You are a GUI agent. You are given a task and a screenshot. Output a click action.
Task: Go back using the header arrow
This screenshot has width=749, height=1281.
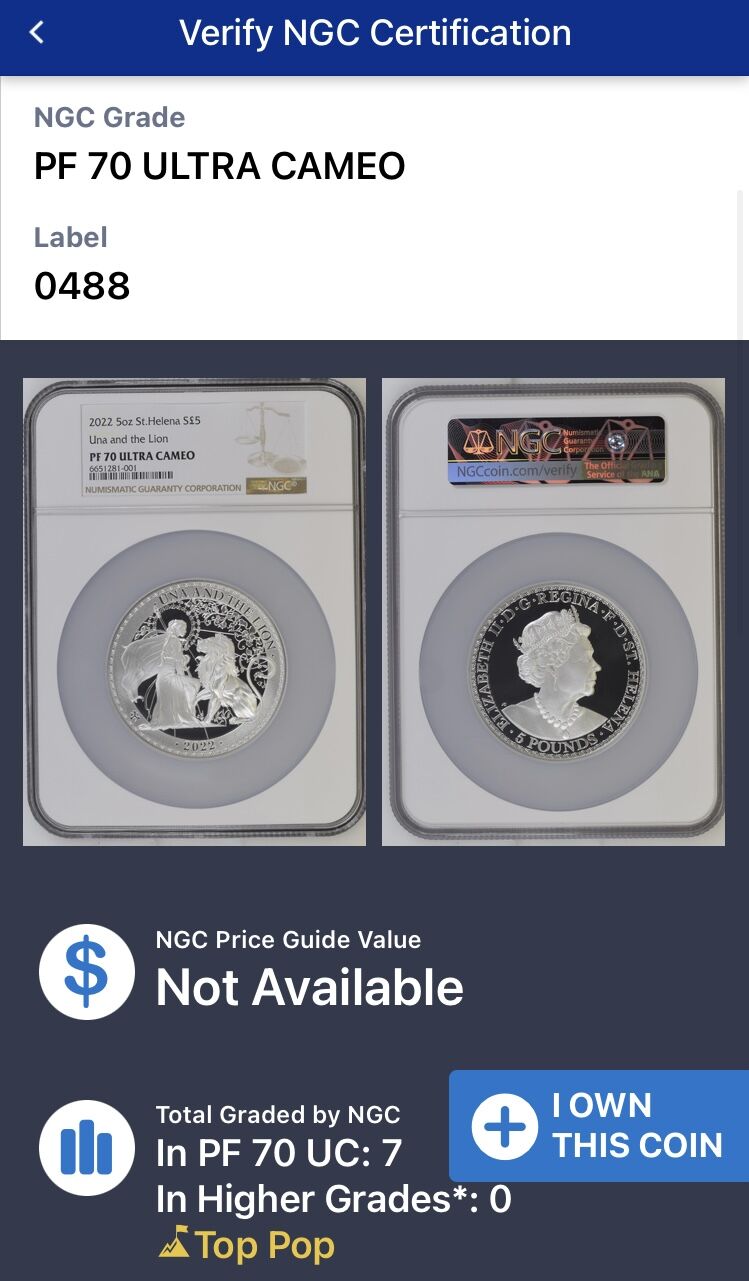tap(37, 33)
